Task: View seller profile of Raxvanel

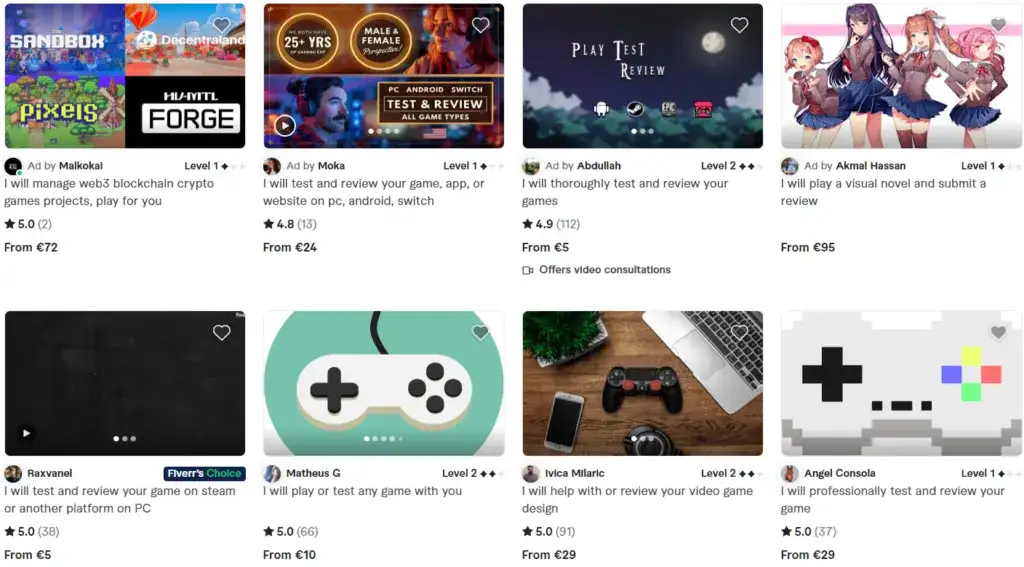Action: (50, 473)
